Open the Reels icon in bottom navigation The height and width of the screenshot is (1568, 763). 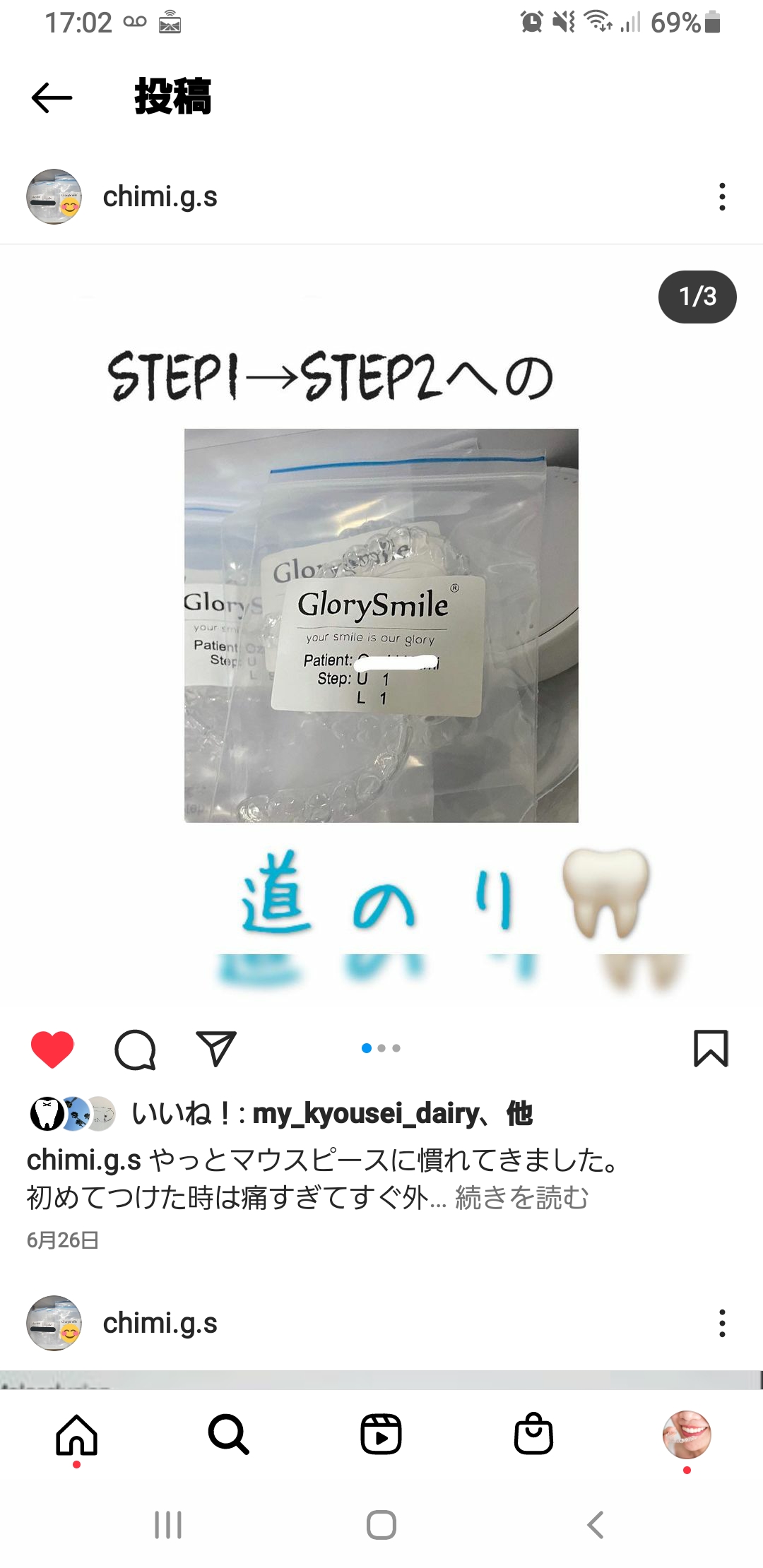(381, 1435)
